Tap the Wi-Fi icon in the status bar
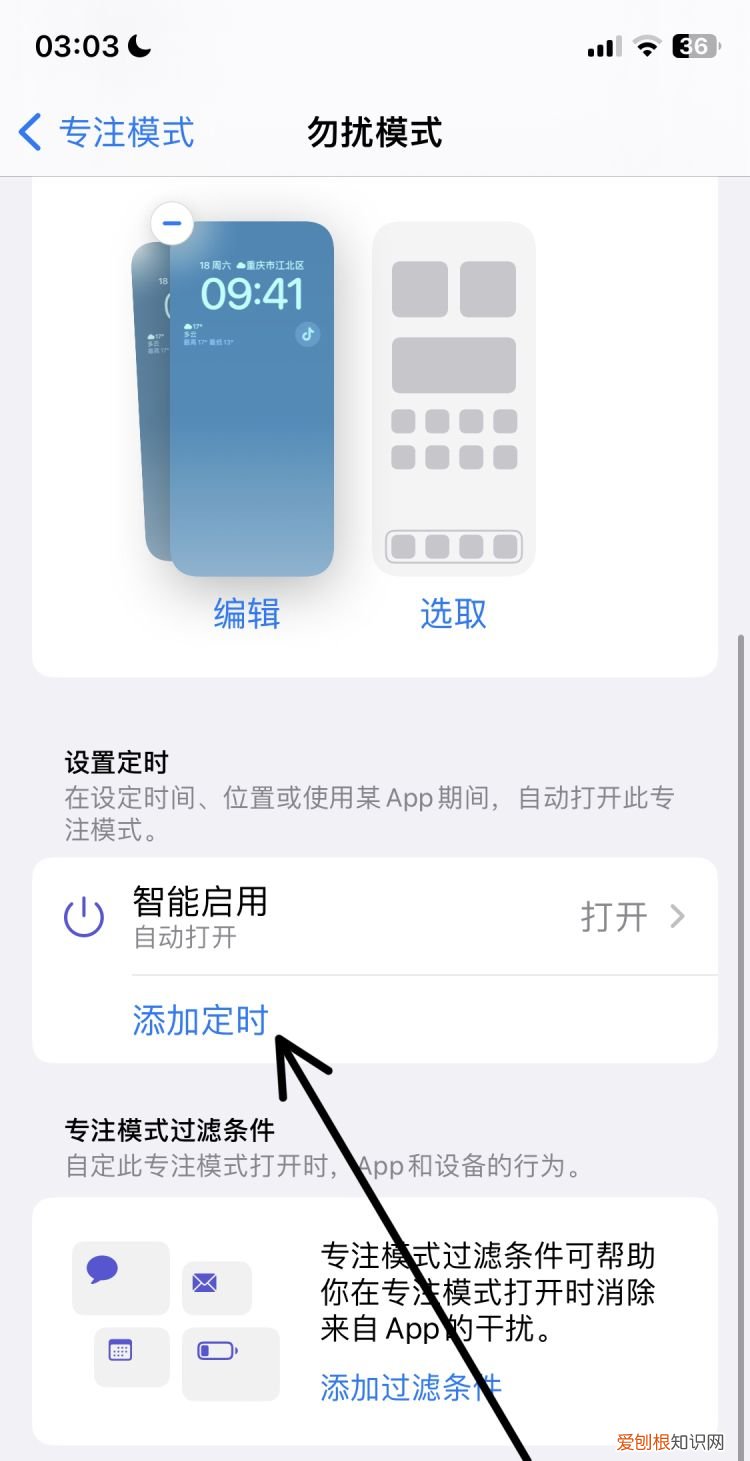This screenshot has width=750, height=1461. 645,46
